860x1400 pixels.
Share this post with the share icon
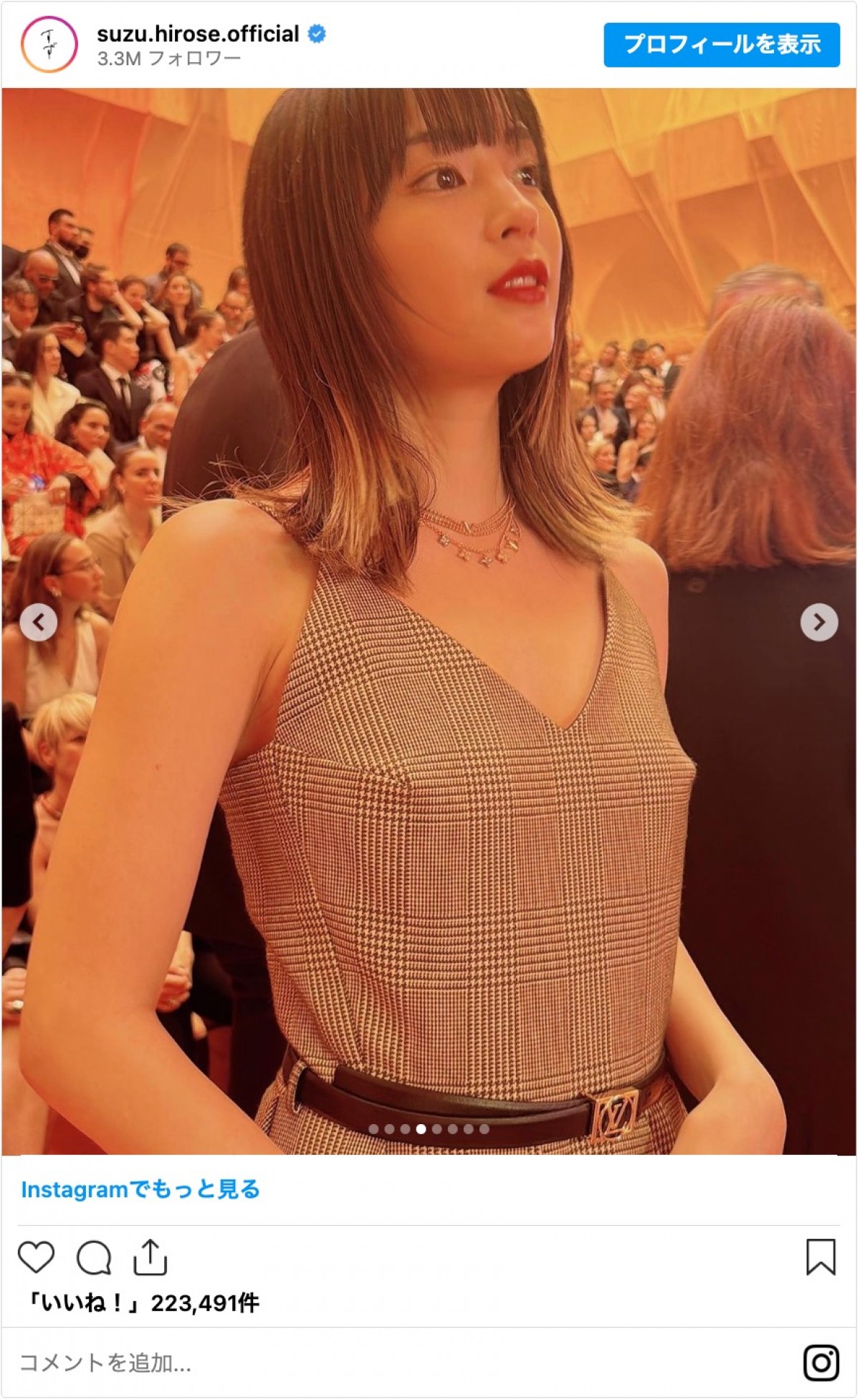[x=150, y=1258]
